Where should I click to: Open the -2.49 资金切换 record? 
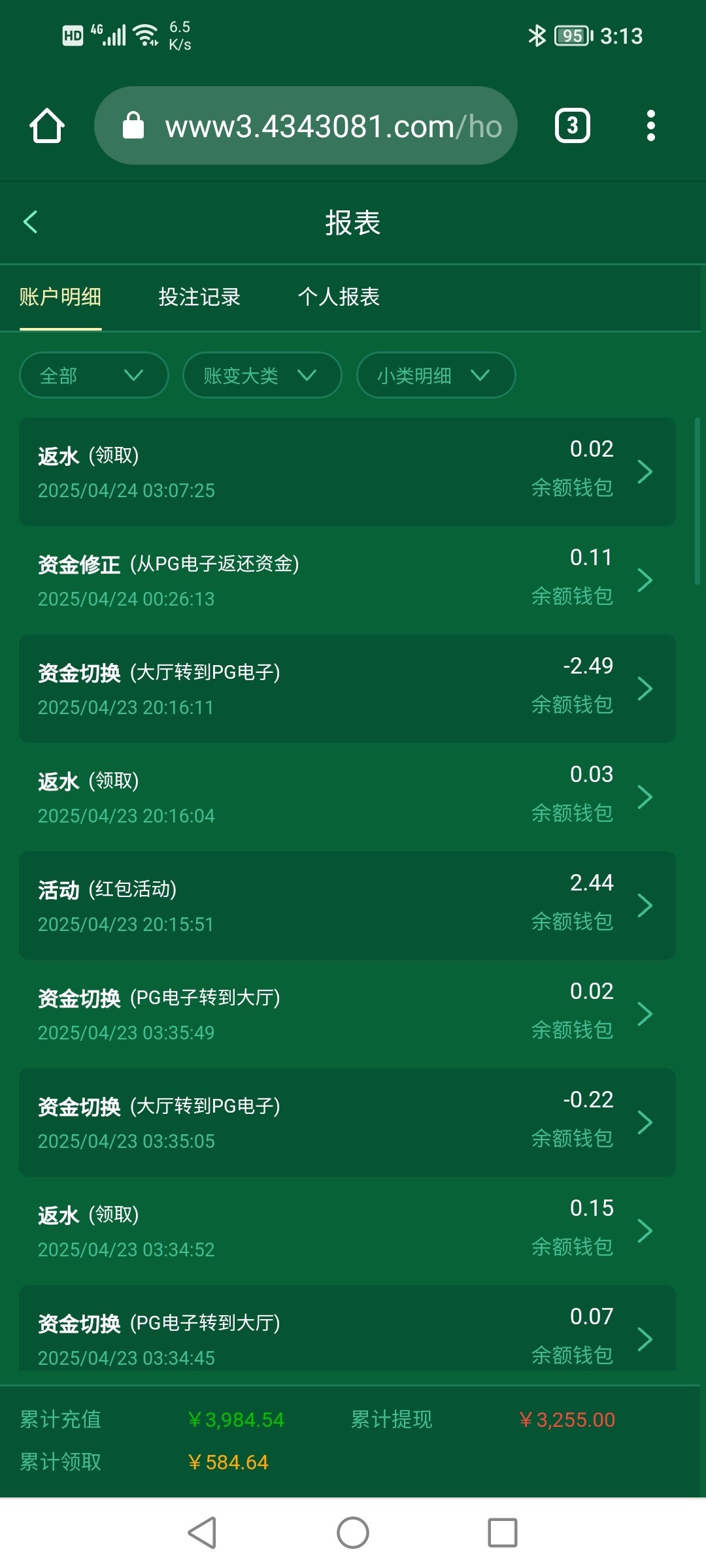(347, 689)
